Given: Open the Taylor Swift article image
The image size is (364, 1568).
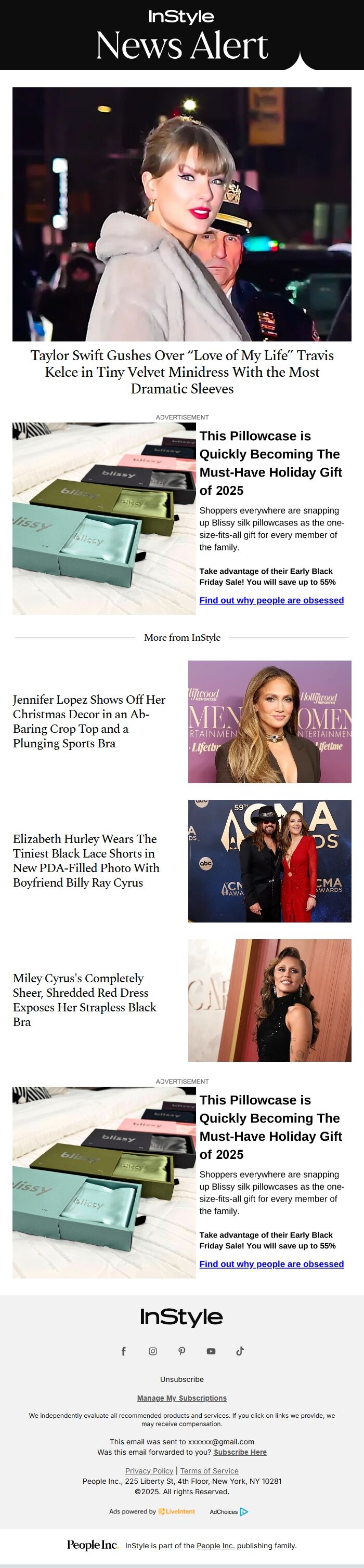Looking at the screenshot, I should tap(181, 214).
